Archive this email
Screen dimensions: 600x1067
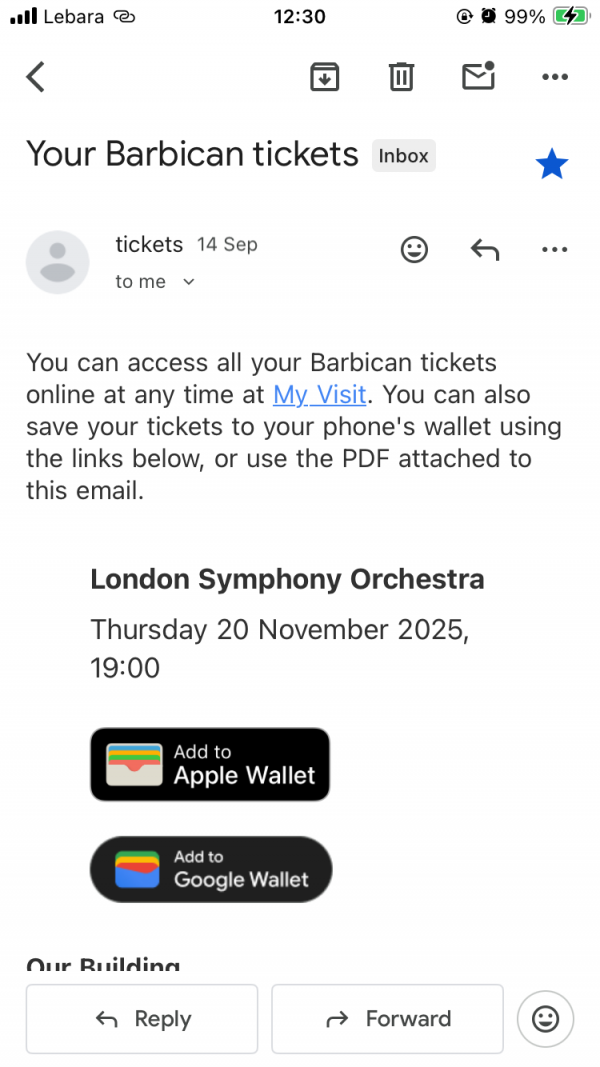click(324, 77)
